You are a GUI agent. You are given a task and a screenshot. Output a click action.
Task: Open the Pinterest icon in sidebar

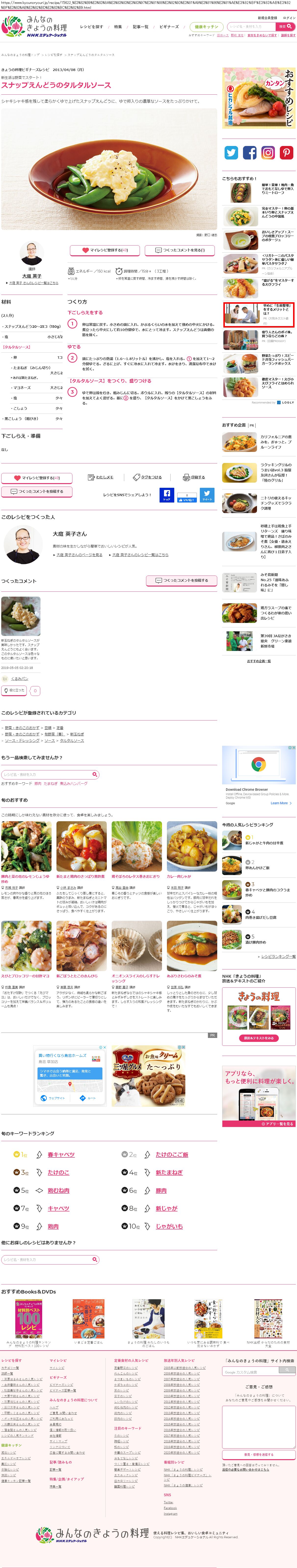[x=286, y=153]
